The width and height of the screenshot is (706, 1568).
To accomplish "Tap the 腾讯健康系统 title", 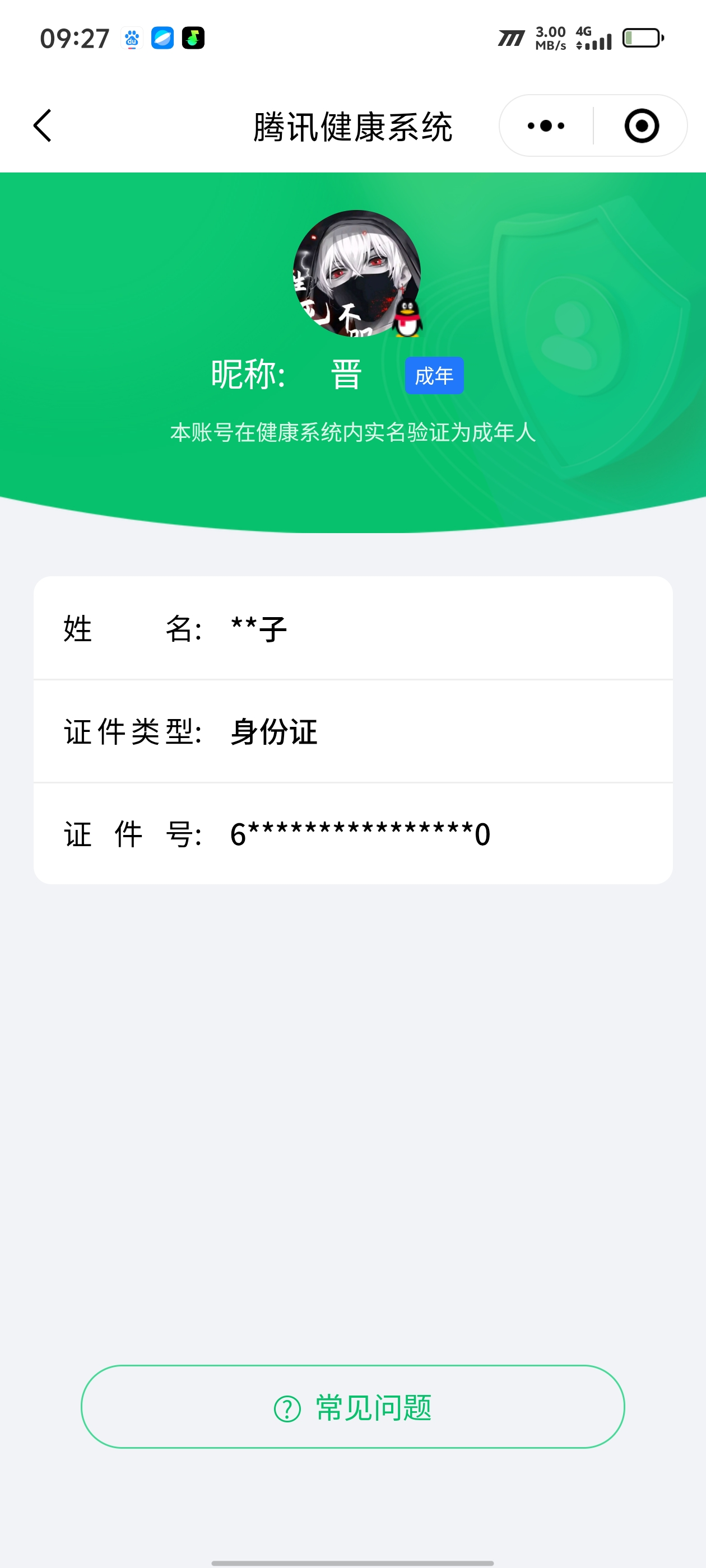I will click(x=352, y=126).
